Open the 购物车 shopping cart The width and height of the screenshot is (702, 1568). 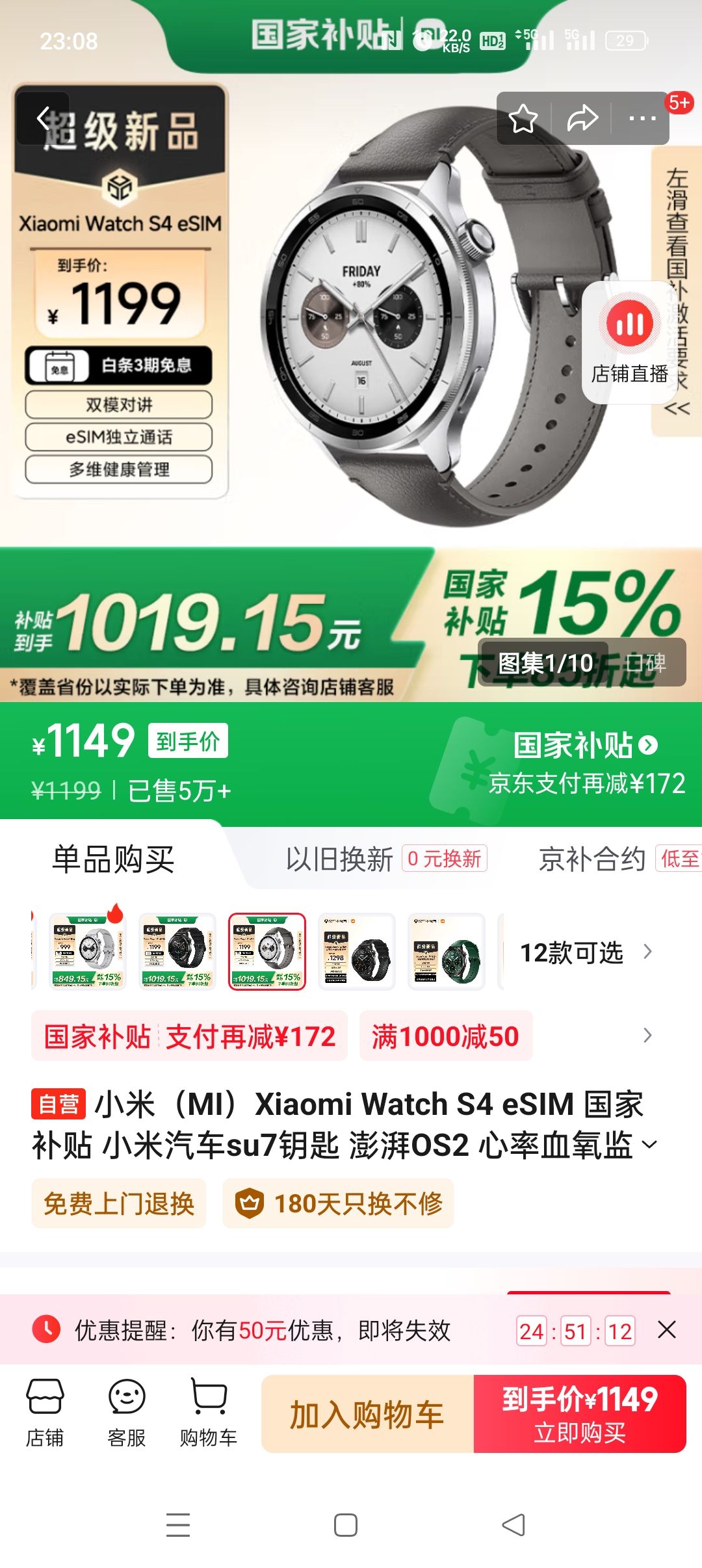(209, 1413)
